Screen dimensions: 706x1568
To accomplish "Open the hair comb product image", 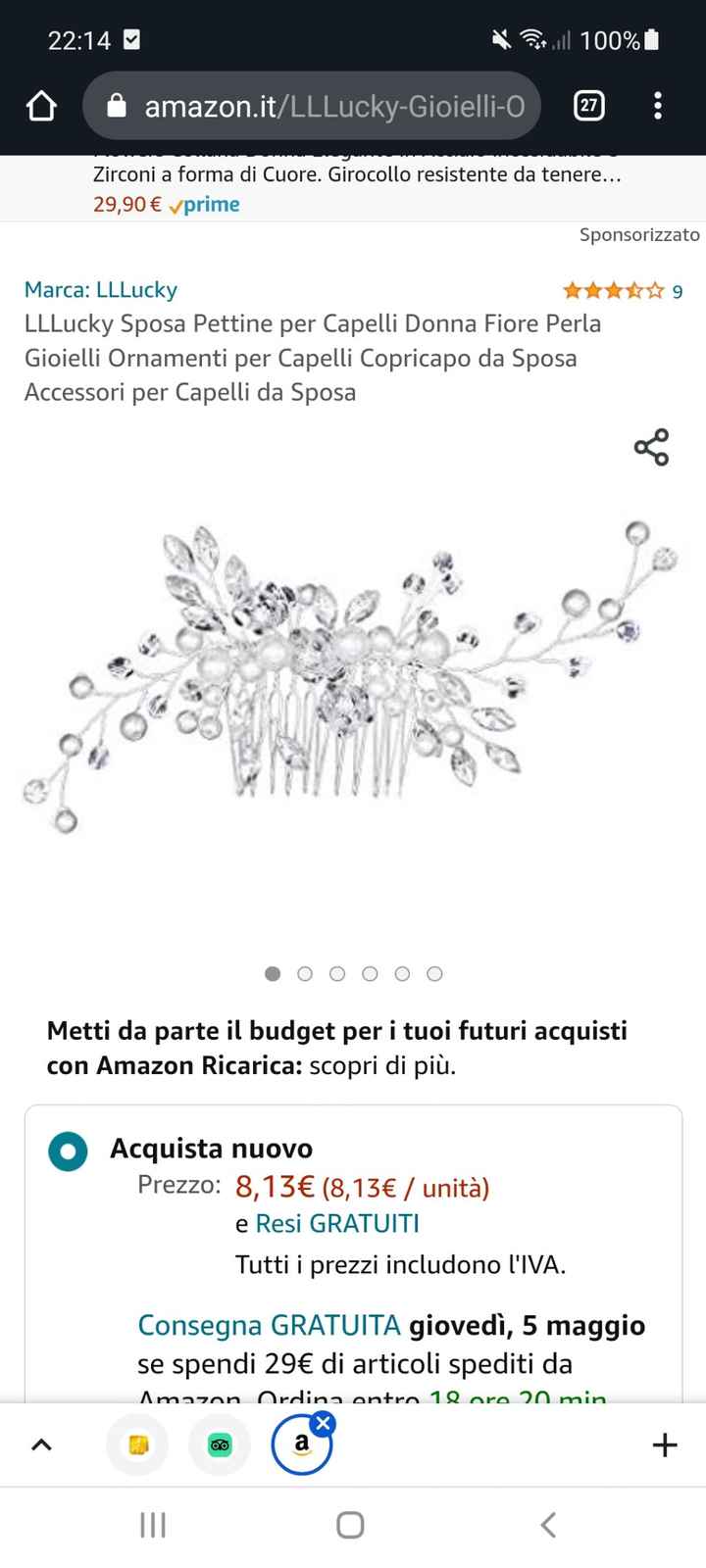I will pyautogui.click(x=351, y=676).
